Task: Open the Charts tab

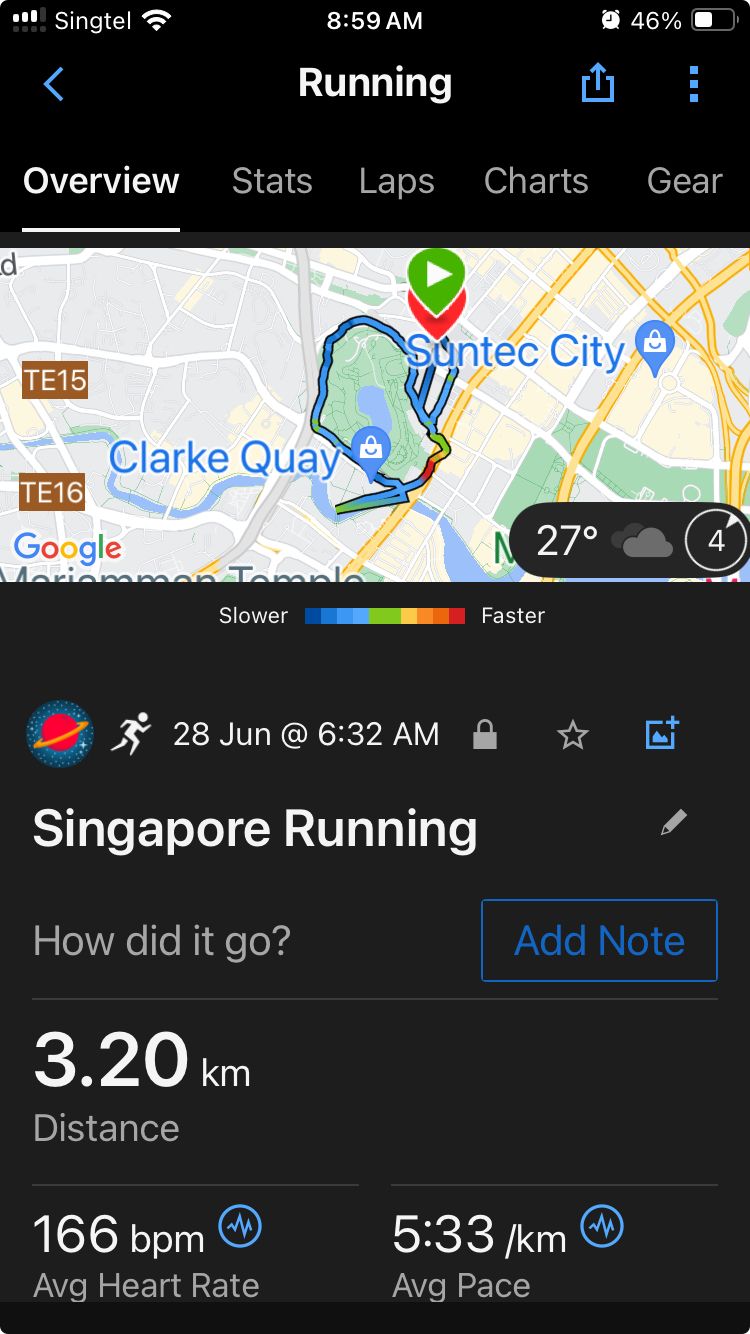Action: click(536, 181)
